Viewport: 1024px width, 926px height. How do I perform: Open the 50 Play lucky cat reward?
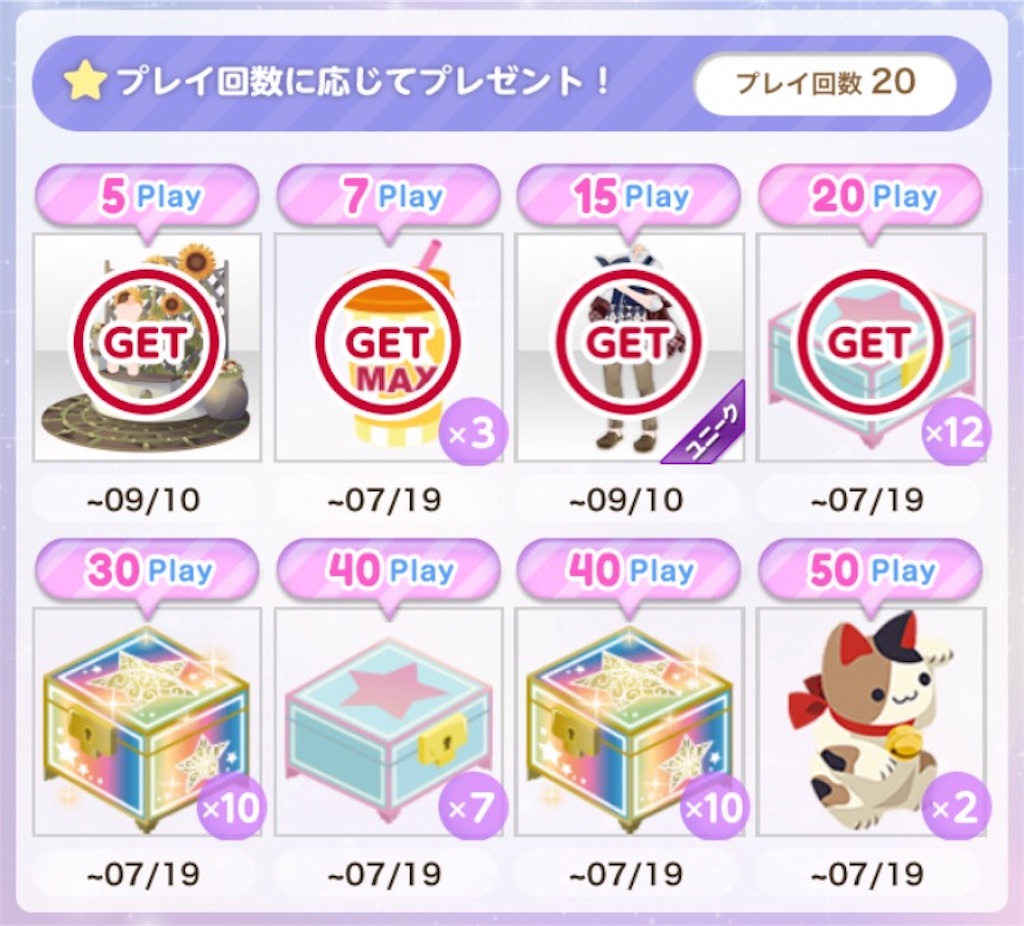click(871, 721)
